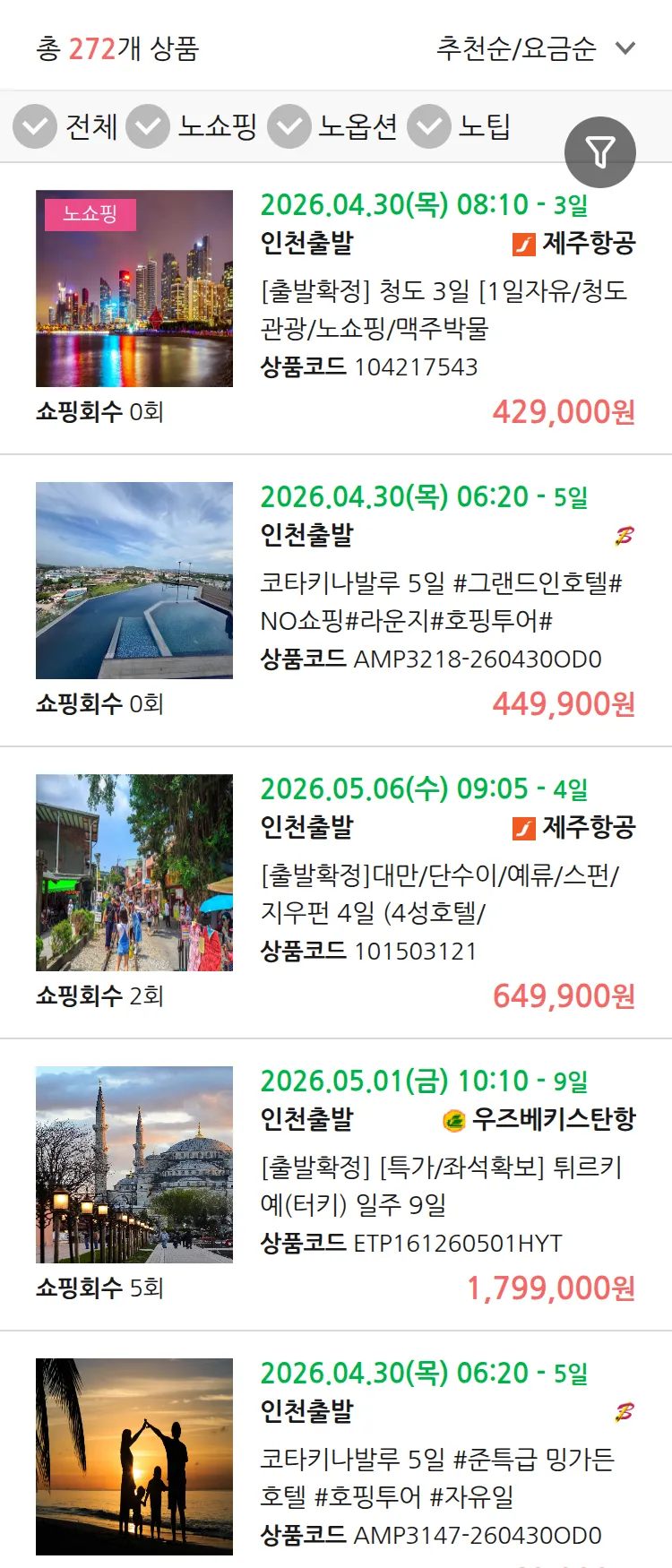Open filter options via the funnel icon

coord(601,151)
